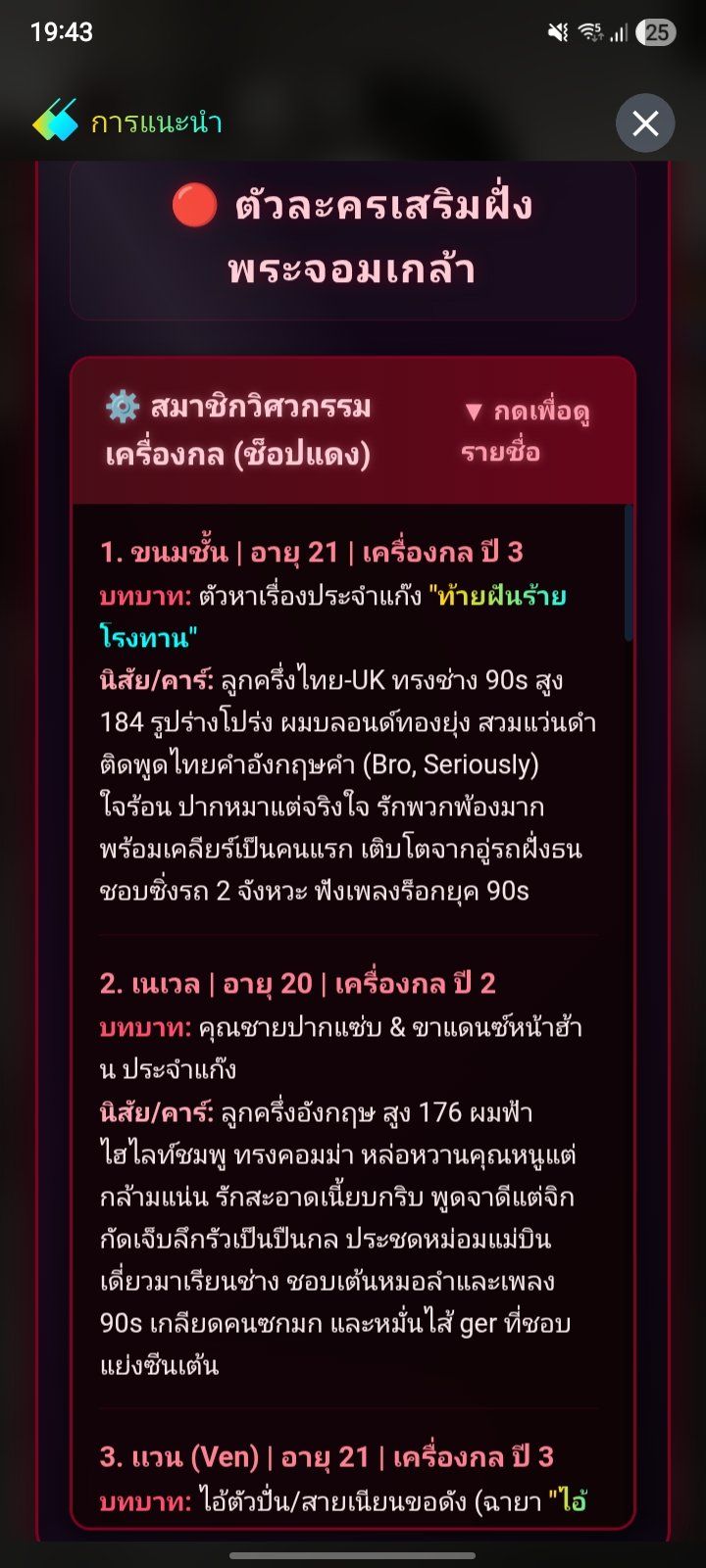This screenshot has height=1568, width=706.
Task: Collapse the สมาชิกวิศวกรรมเครื่องกล name list
Action: pyautogui.click(x=353, y=431)
